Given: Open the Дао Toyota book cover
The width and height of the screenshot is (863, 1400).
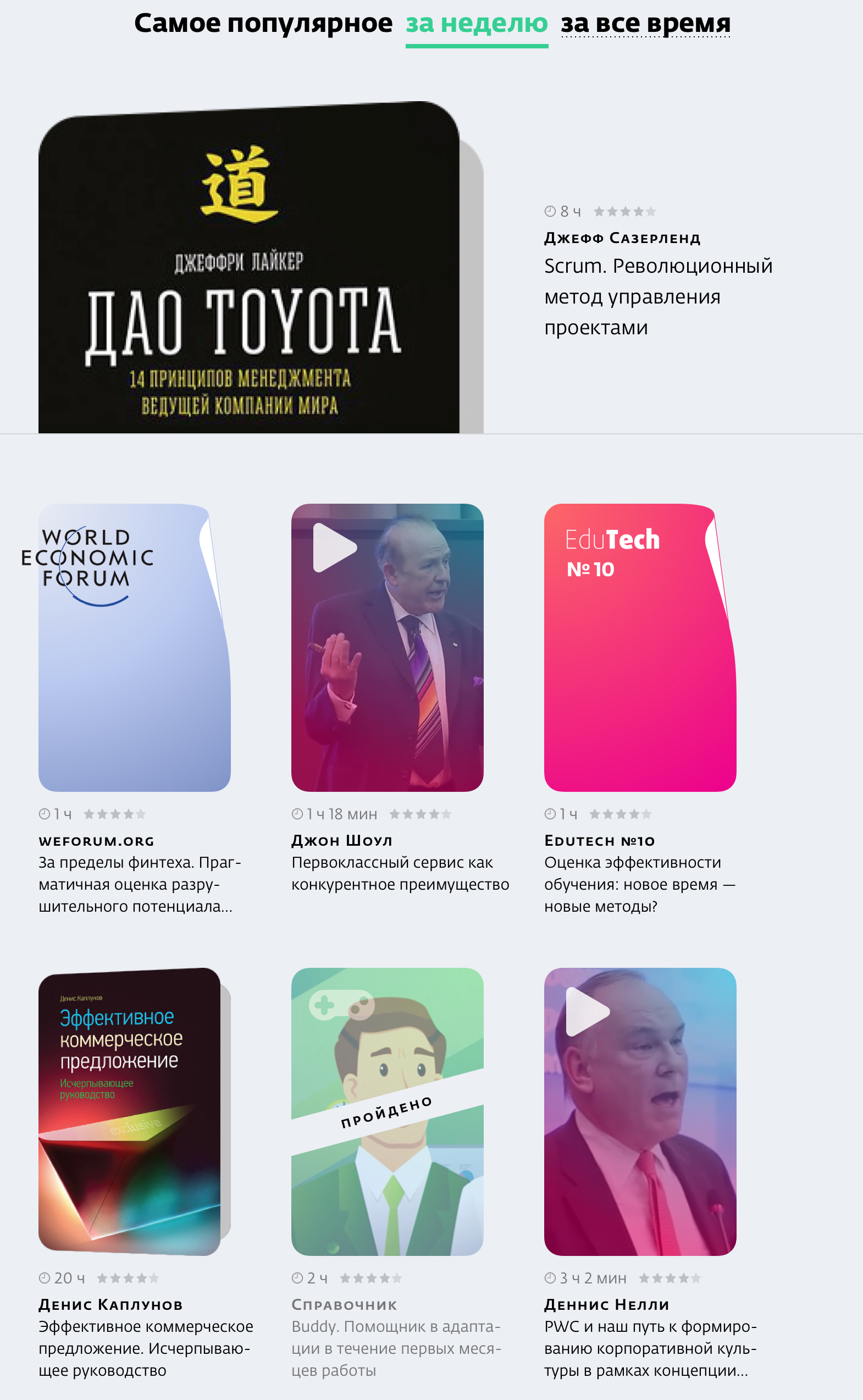Looking at the screenshot, I should 249,268.
